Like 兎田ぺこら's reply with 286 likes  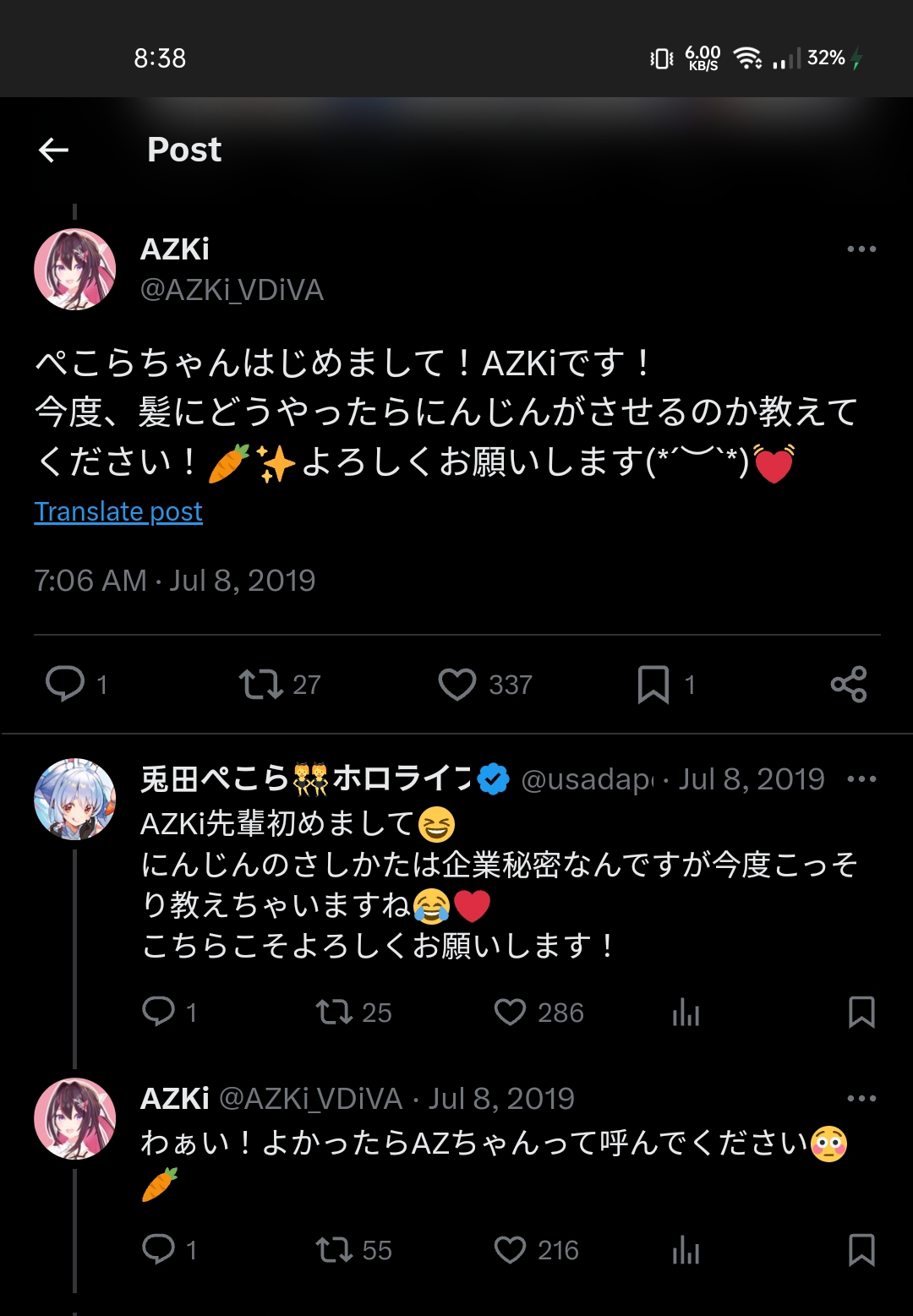tap(510, 1012)
